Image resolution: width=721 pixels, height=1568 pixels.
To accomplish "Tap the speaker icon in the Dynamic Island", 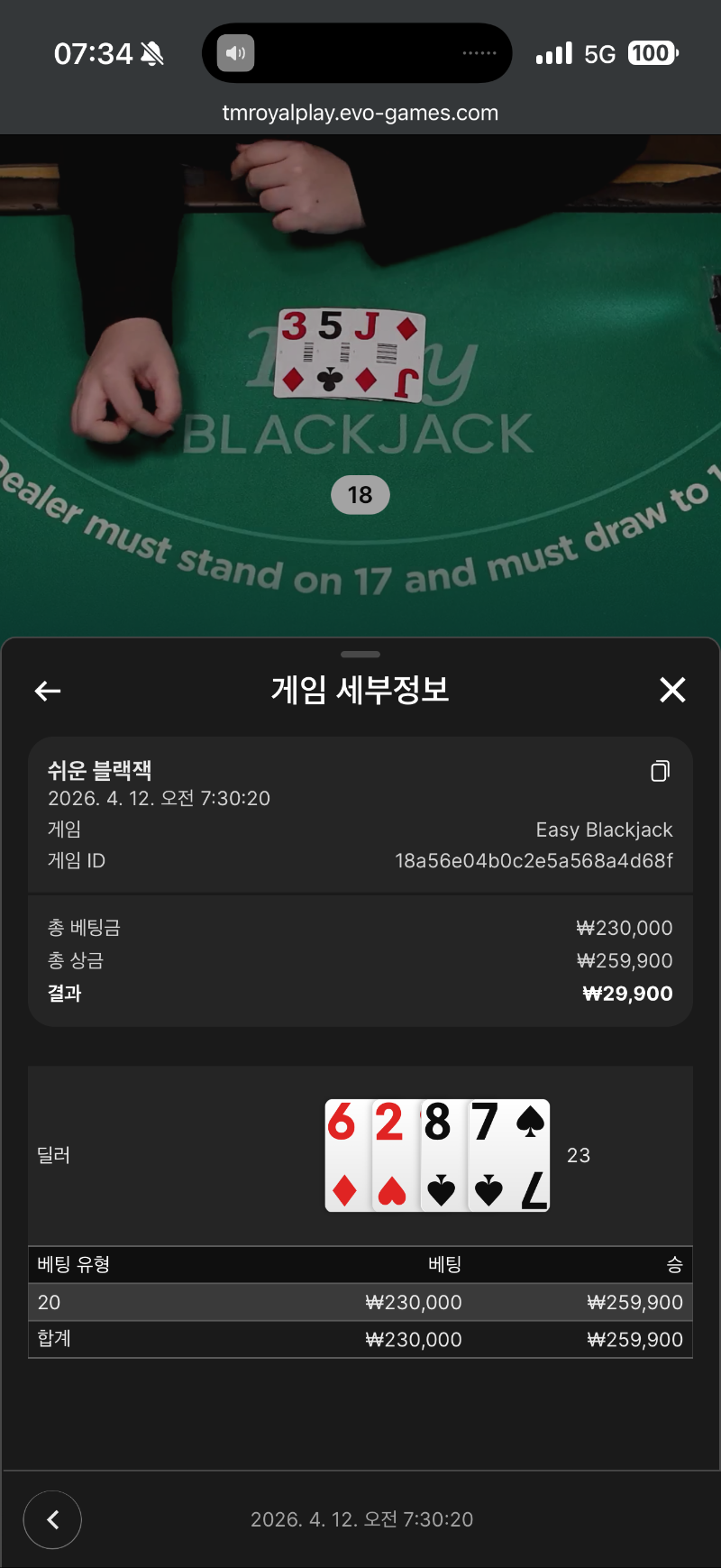I will click(235, 53).
